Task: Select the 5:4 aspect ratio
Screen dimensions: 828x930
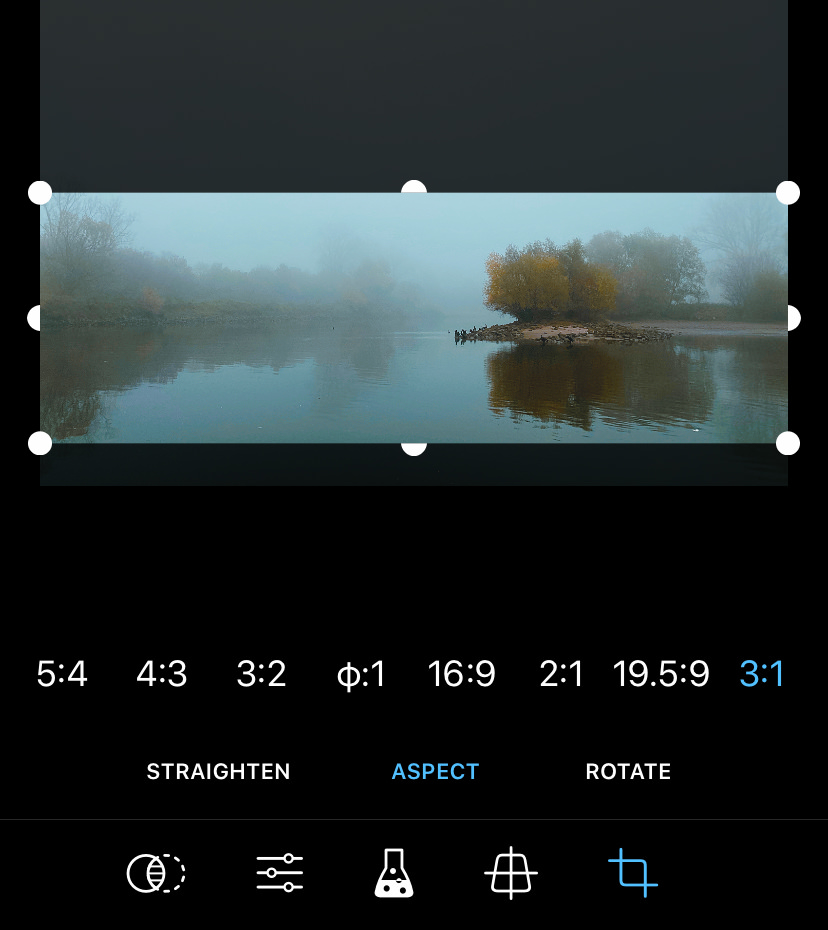Action: (61, 673)
